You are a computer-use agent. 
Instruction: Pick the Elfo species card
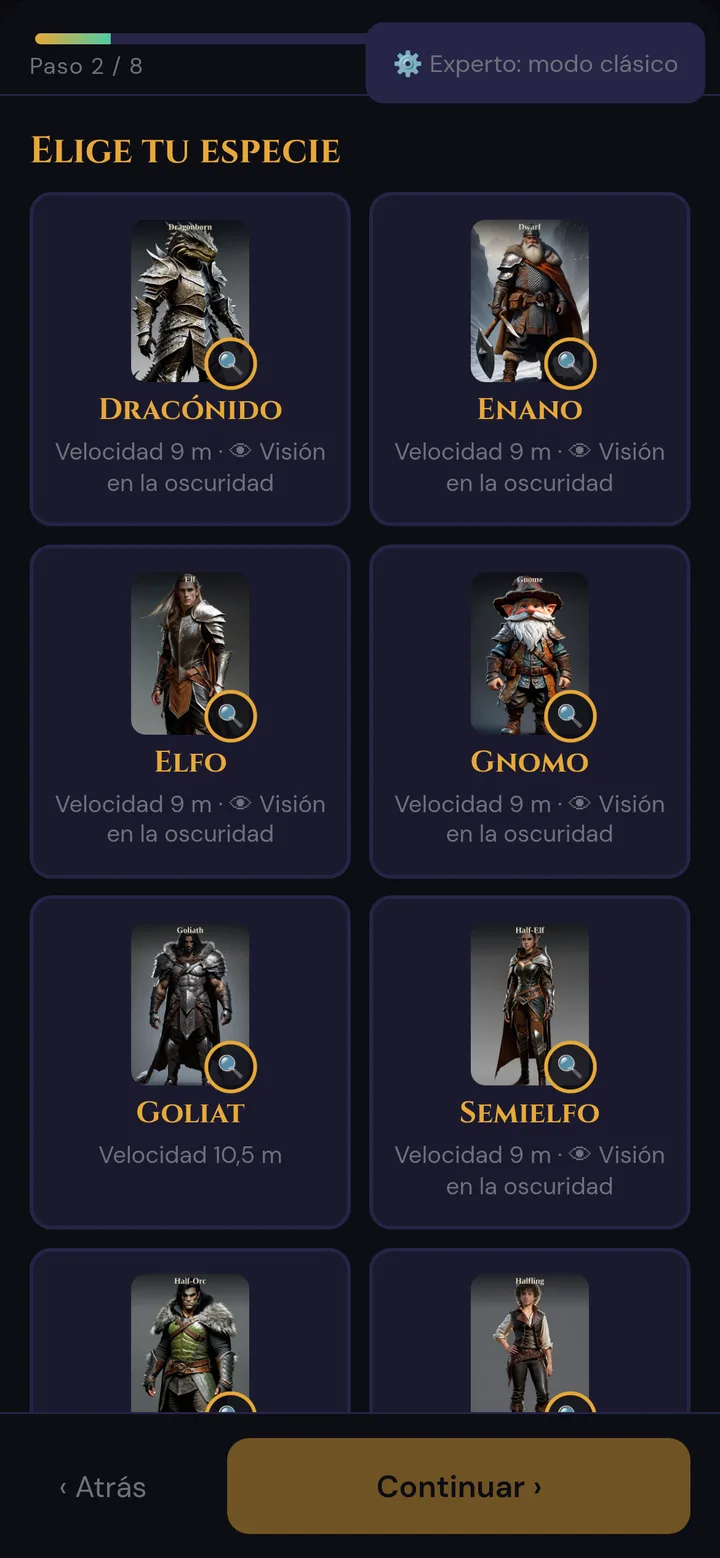click(190, 711)
